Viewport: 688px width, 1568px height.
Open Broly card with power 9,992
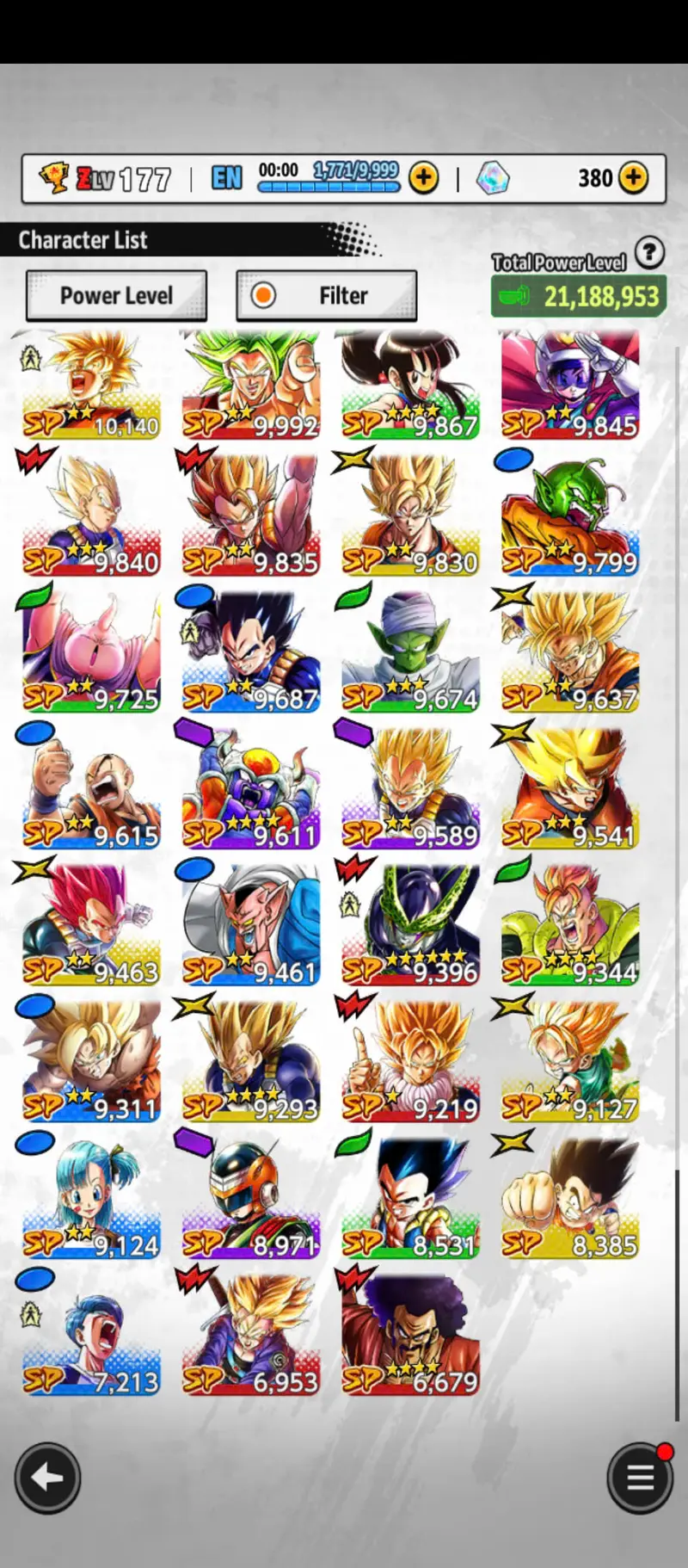click(250, 386)
